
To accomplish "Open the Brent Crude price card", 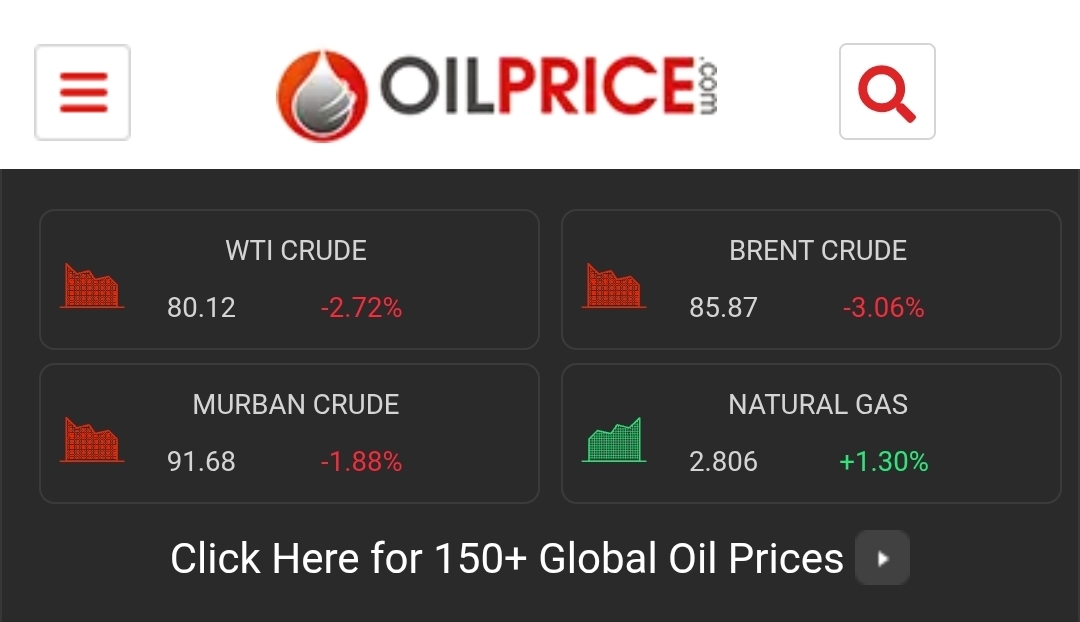I will pos(811,280).
